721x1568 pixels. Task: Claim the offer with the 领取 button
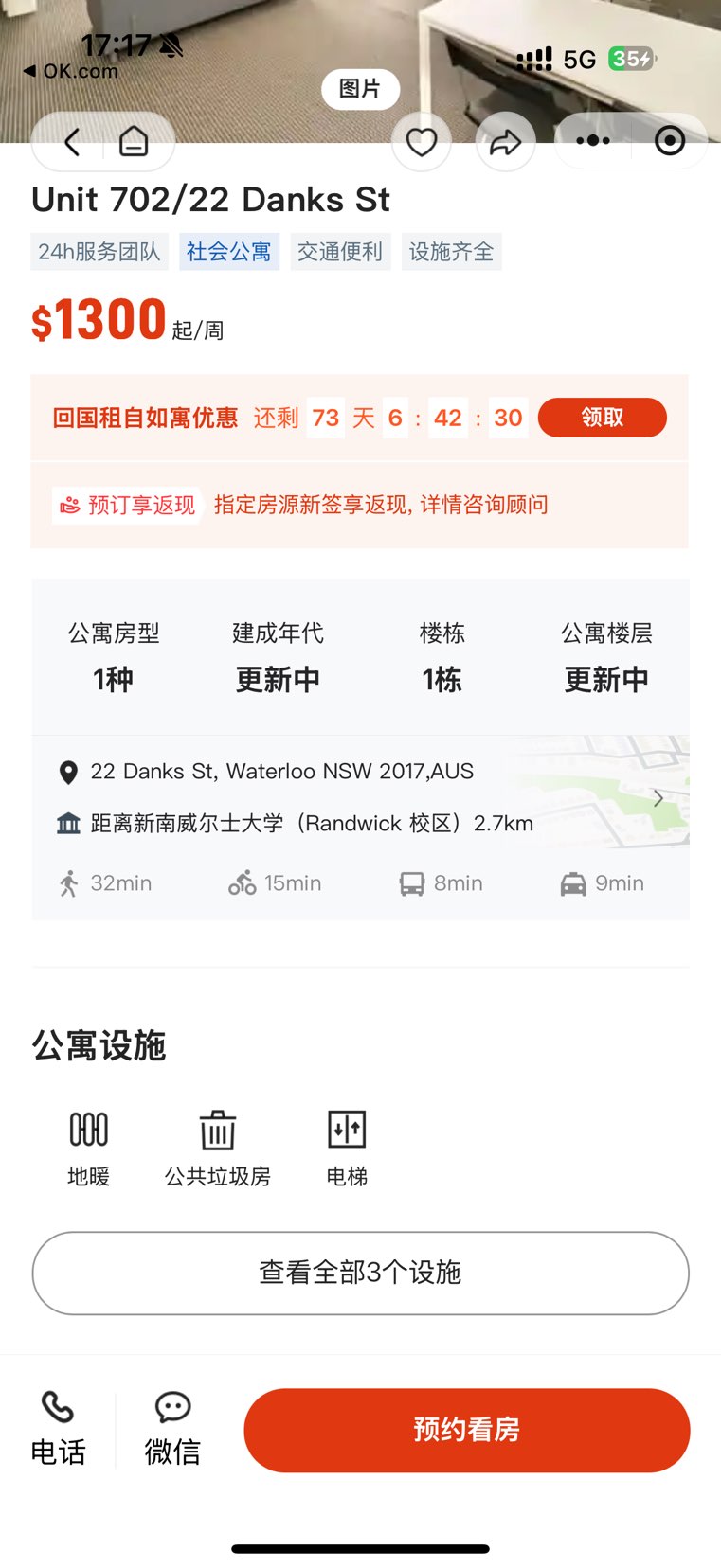(x=602, y=418)
